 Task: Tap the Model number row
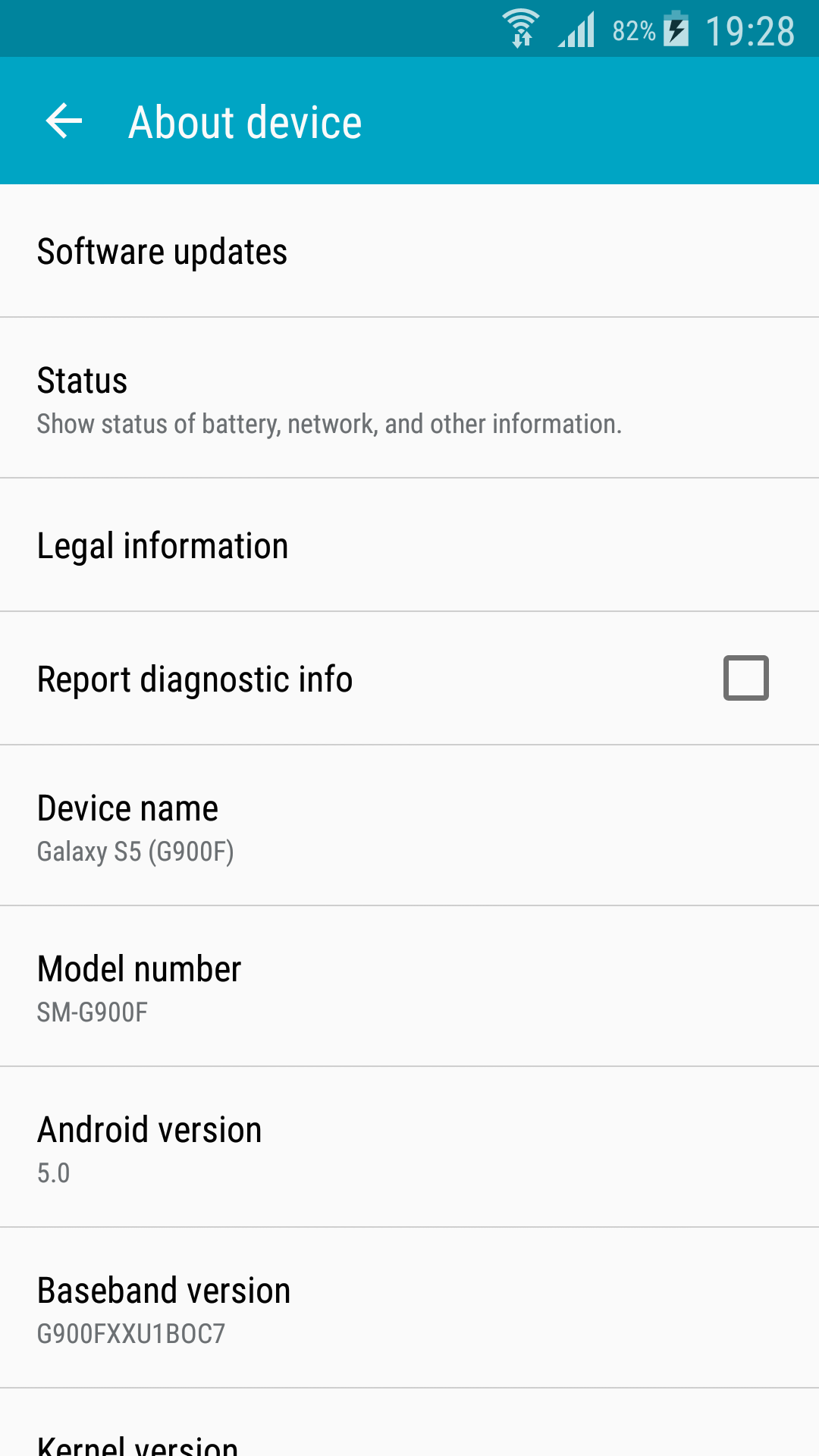tap(409, 987)
